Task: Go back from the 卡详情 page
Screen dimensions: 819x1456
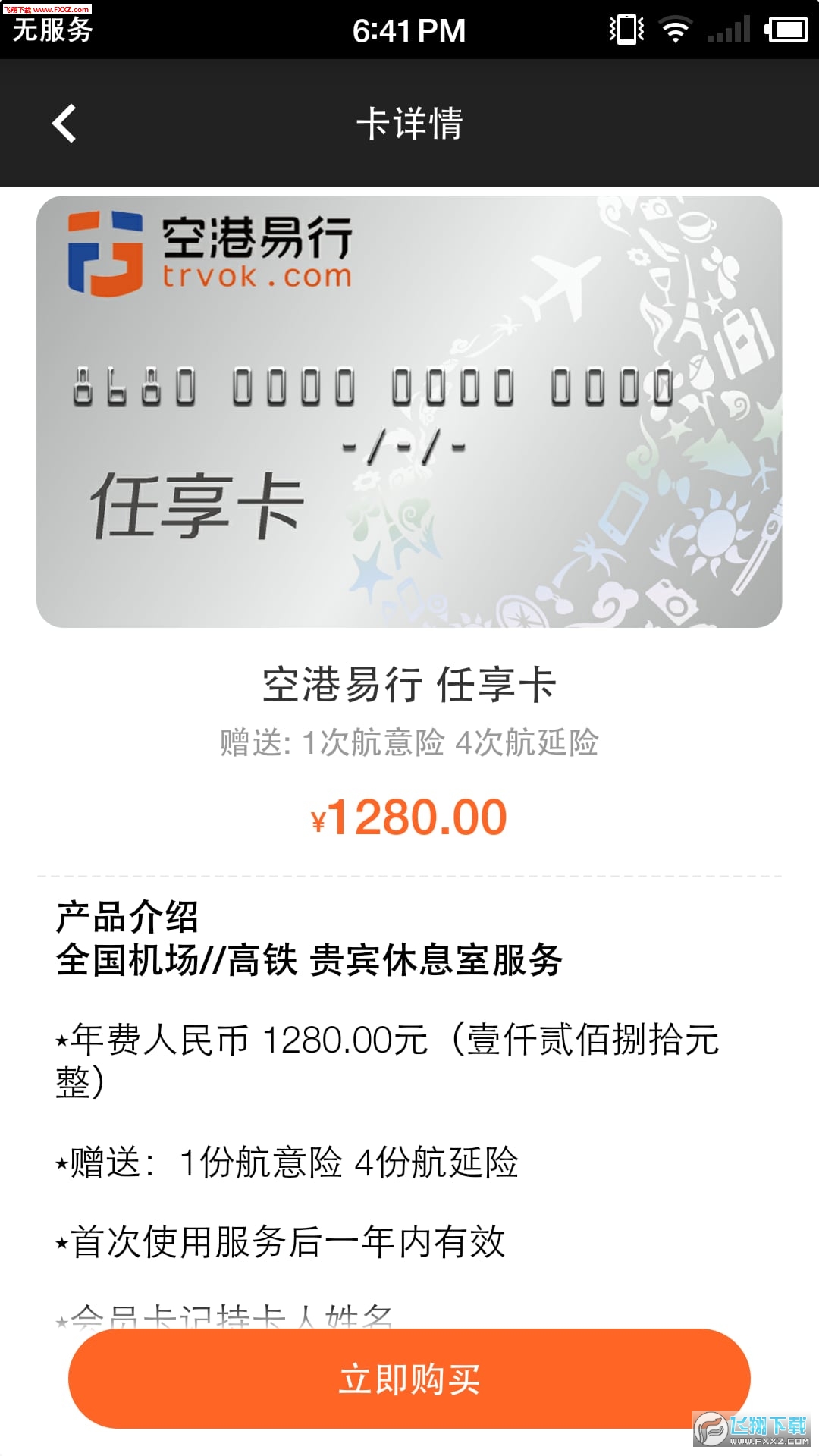Action: pyautogui.click(x=64, y=124)
